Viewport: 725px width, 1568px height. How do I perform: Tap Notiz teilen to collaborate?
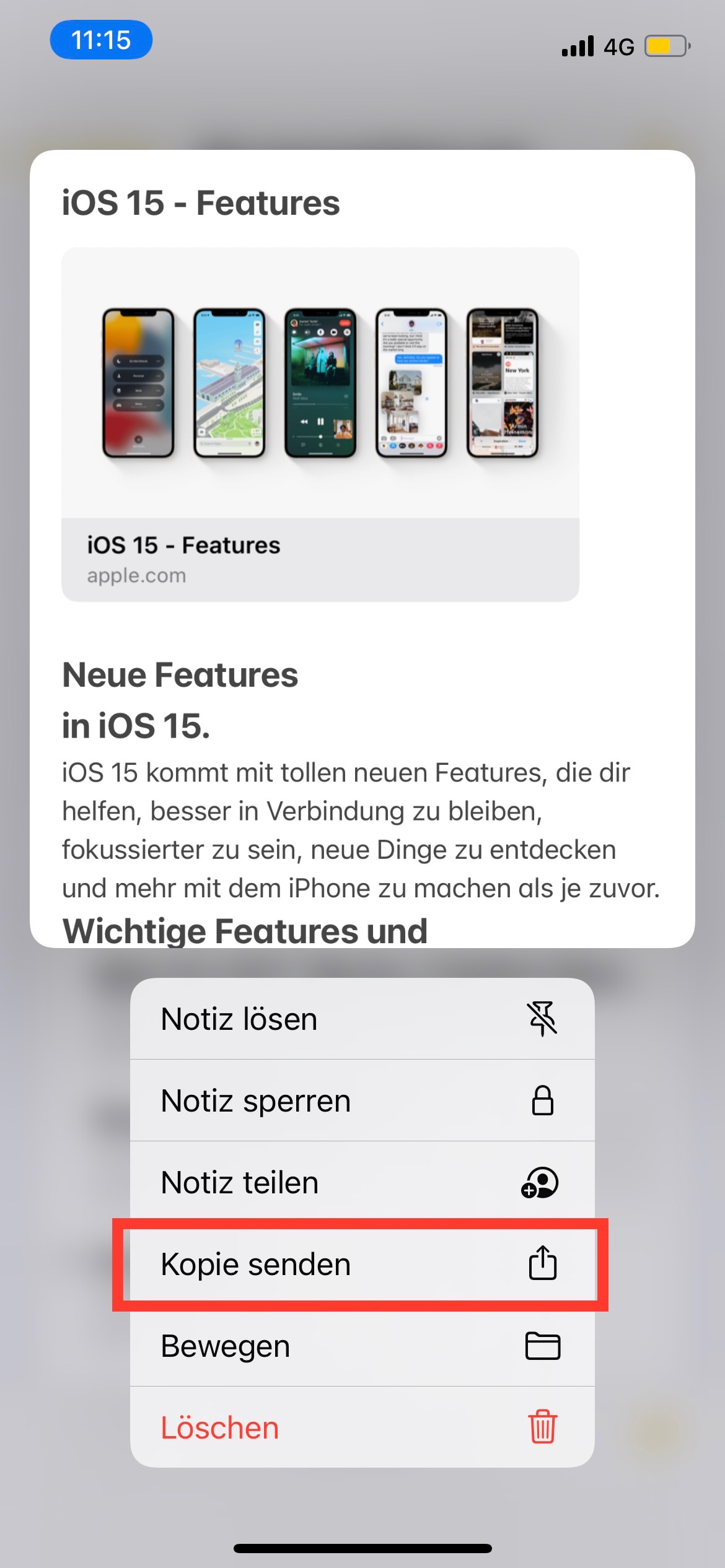(362, 1182)
